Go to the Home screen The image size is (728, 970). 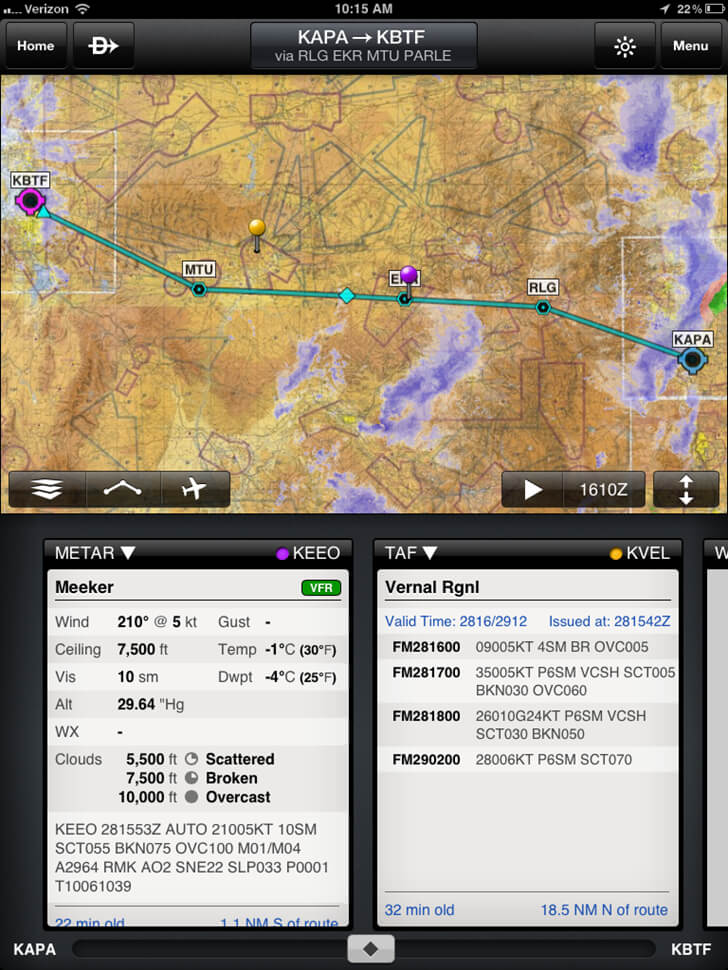(x=36, y=46)
